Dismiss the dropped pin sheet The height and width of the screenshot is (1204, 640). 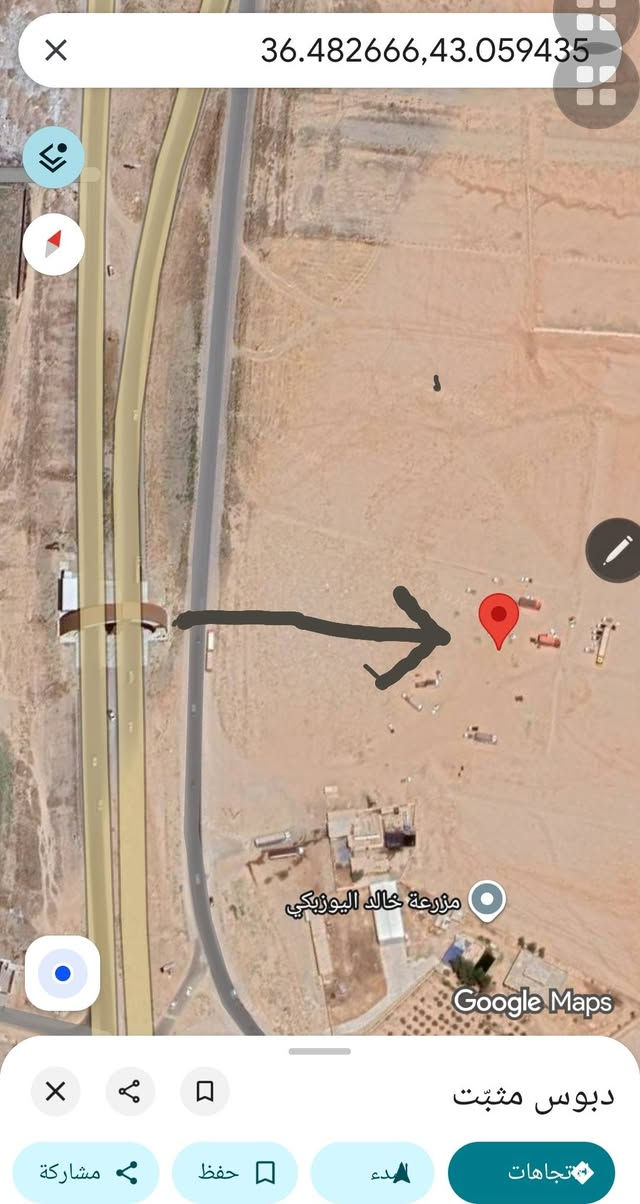click(x=56, y=1091)
